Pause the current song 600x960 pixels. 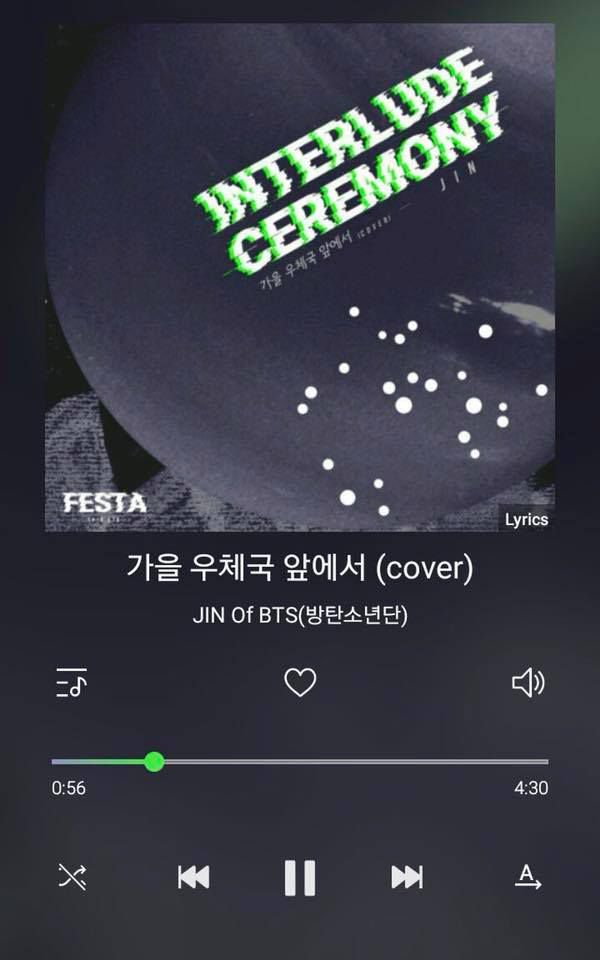(299, 878)
